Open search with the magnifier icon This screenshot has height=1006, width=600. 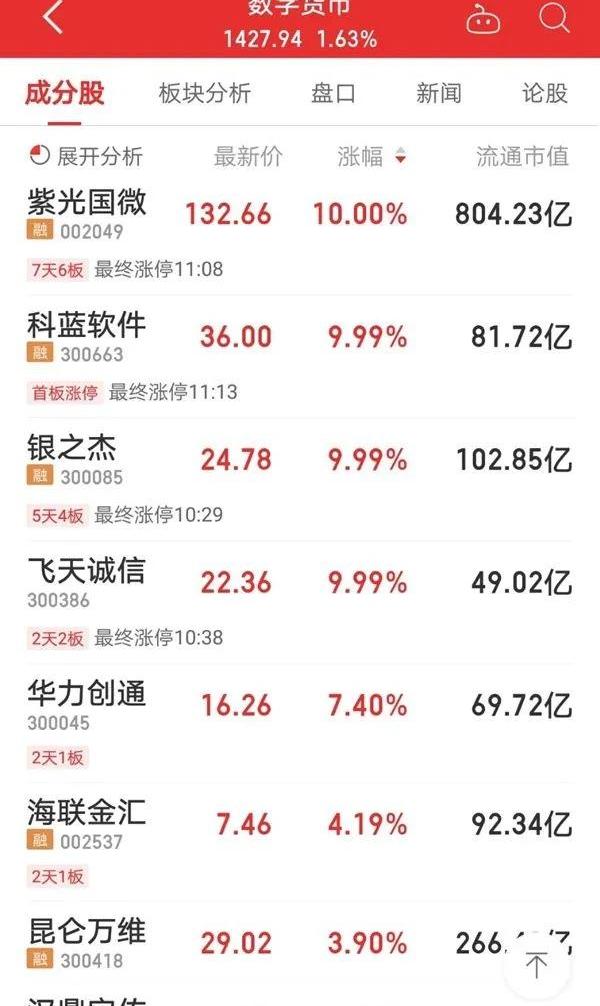point(553,18)
